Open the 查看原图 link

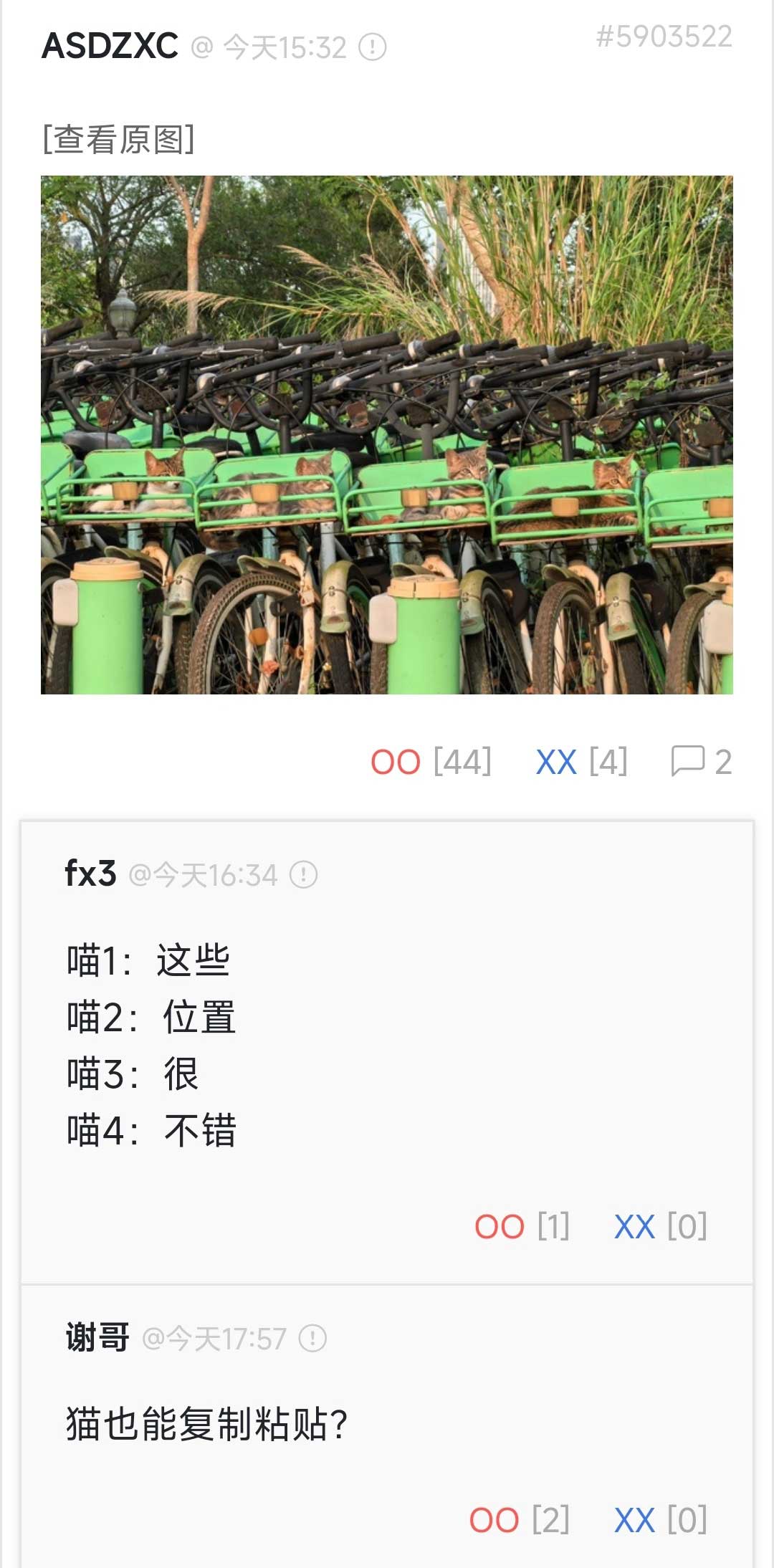click(118, 139)
